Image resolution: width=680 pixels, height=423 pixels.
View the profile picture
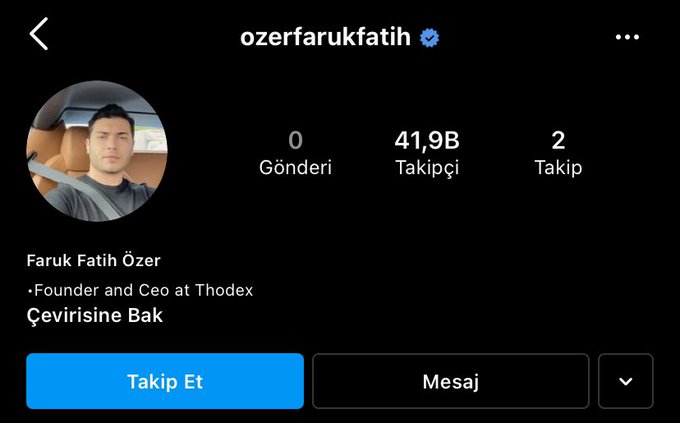pos(97,151)
